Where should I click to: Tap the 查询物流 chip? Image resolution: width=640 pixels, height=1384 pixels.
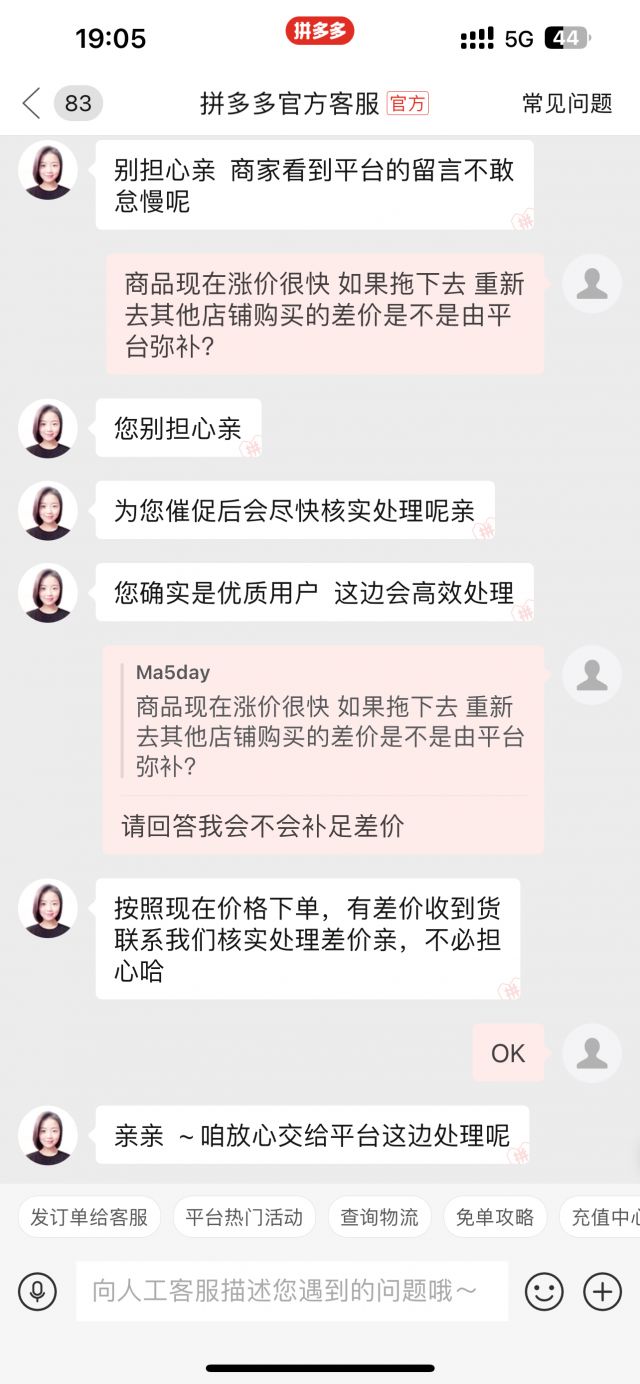click(x=379, y=1217)
